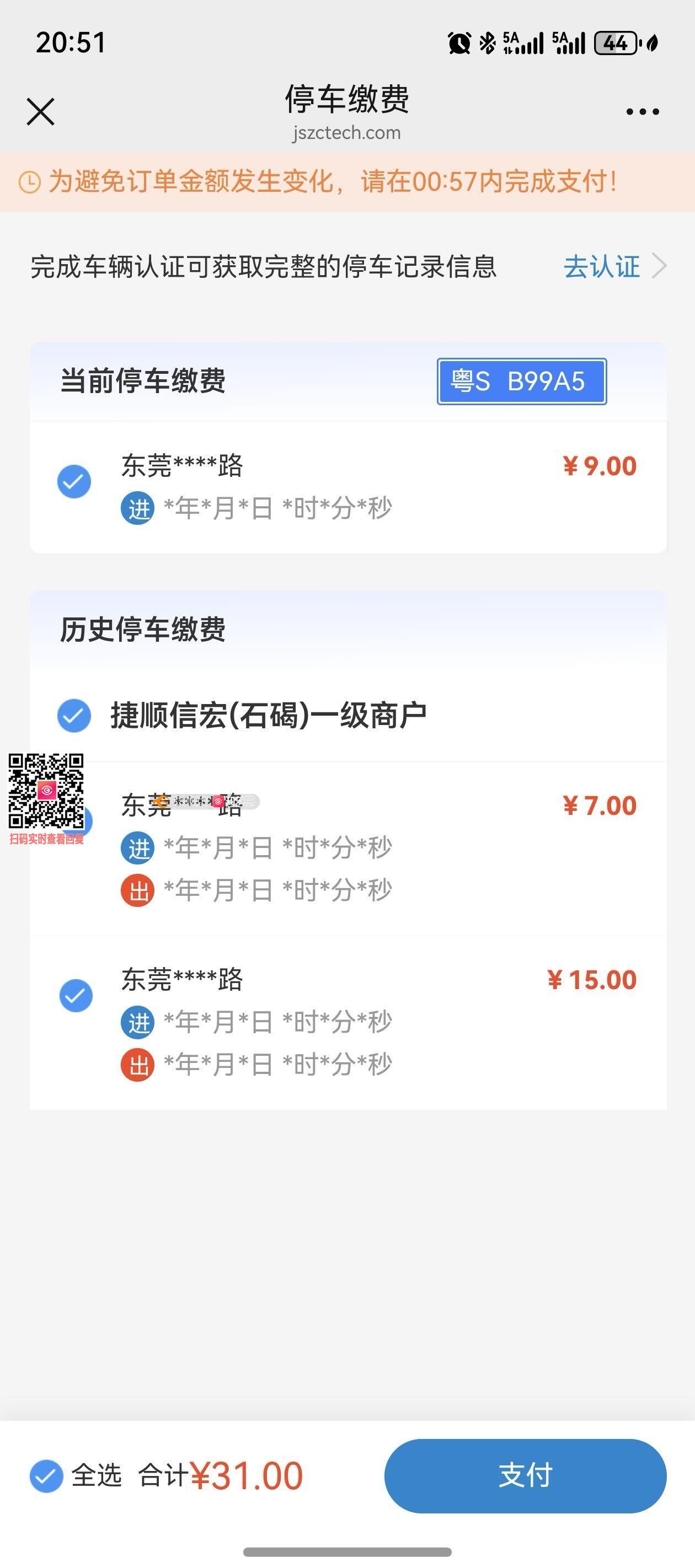
Task: Pay the ¥31.00 total with 支付
Action: (525, 1475)
